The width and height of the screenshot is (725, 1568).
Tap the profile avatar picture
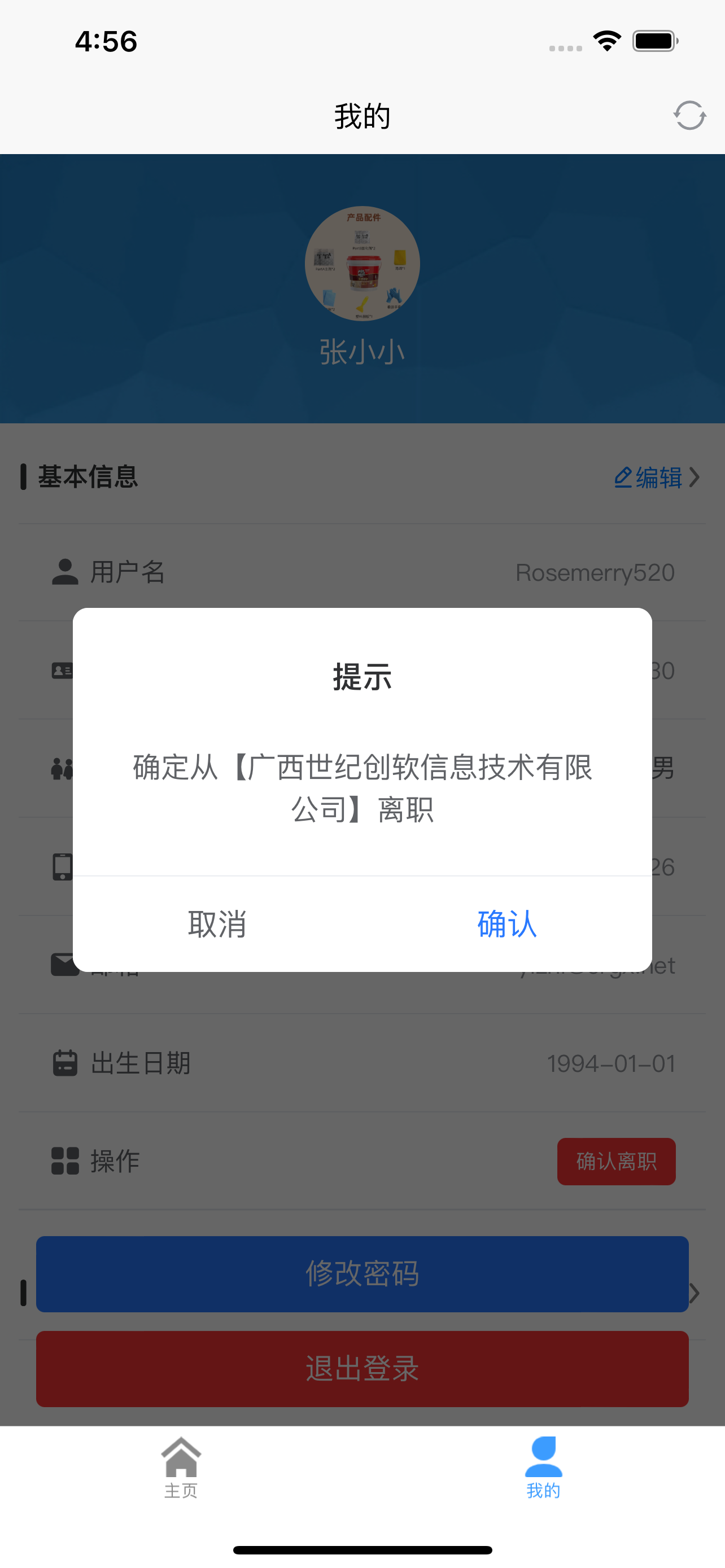tap(362, 264)
